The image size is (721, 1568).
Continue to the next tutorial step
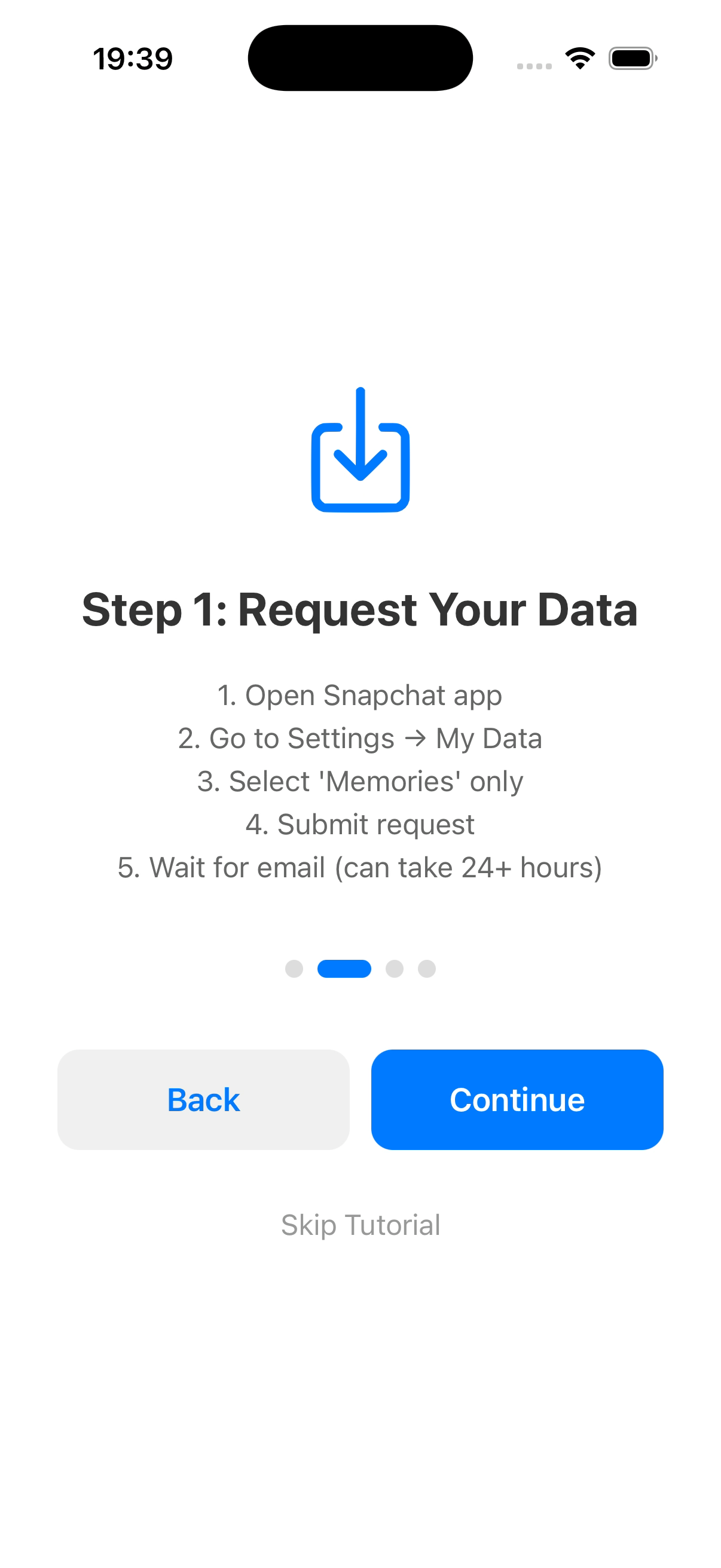point(517,1099)
